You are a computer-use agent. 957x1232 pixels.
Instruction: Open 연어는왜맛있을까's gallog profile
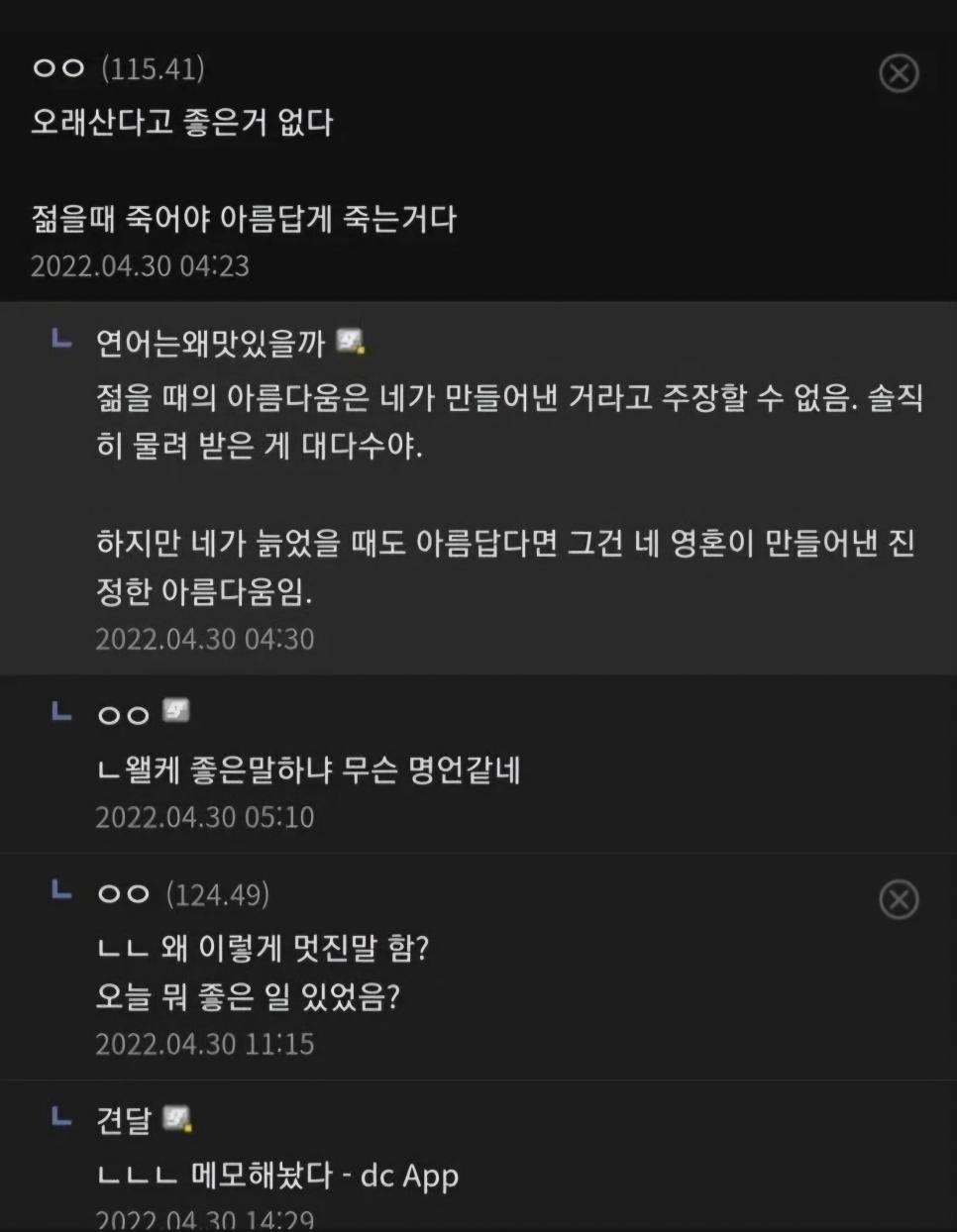coord(350,343)
